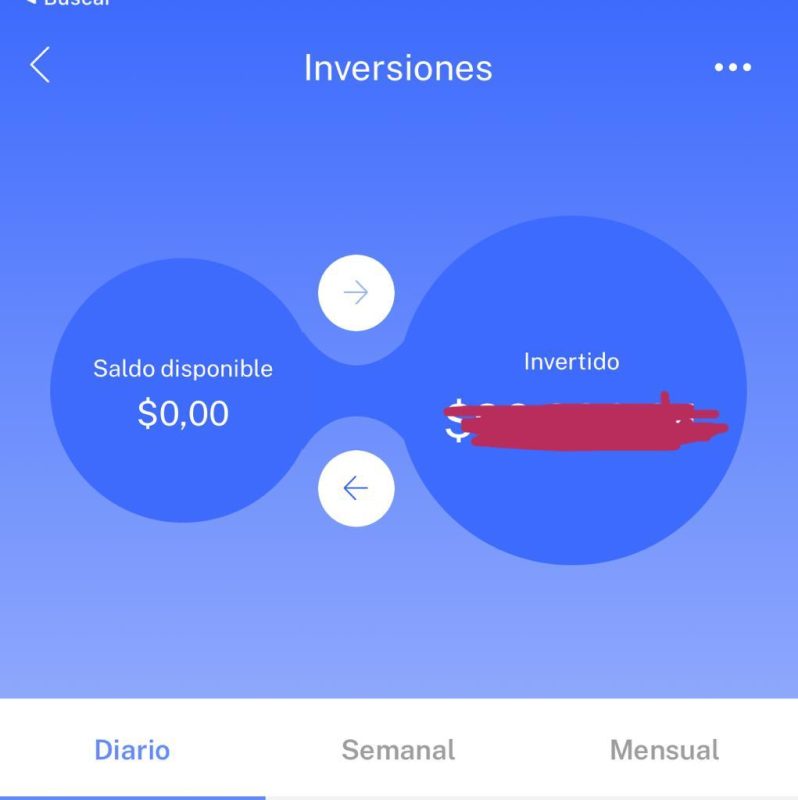Return to Buscar via status bar link
The image size is (798, 800).
68,3
